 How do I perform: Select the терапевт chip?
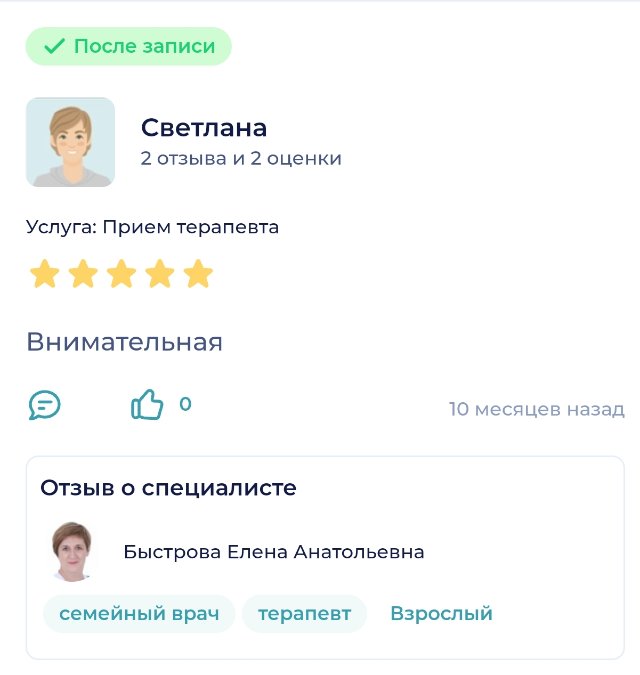tap(304, 613)
